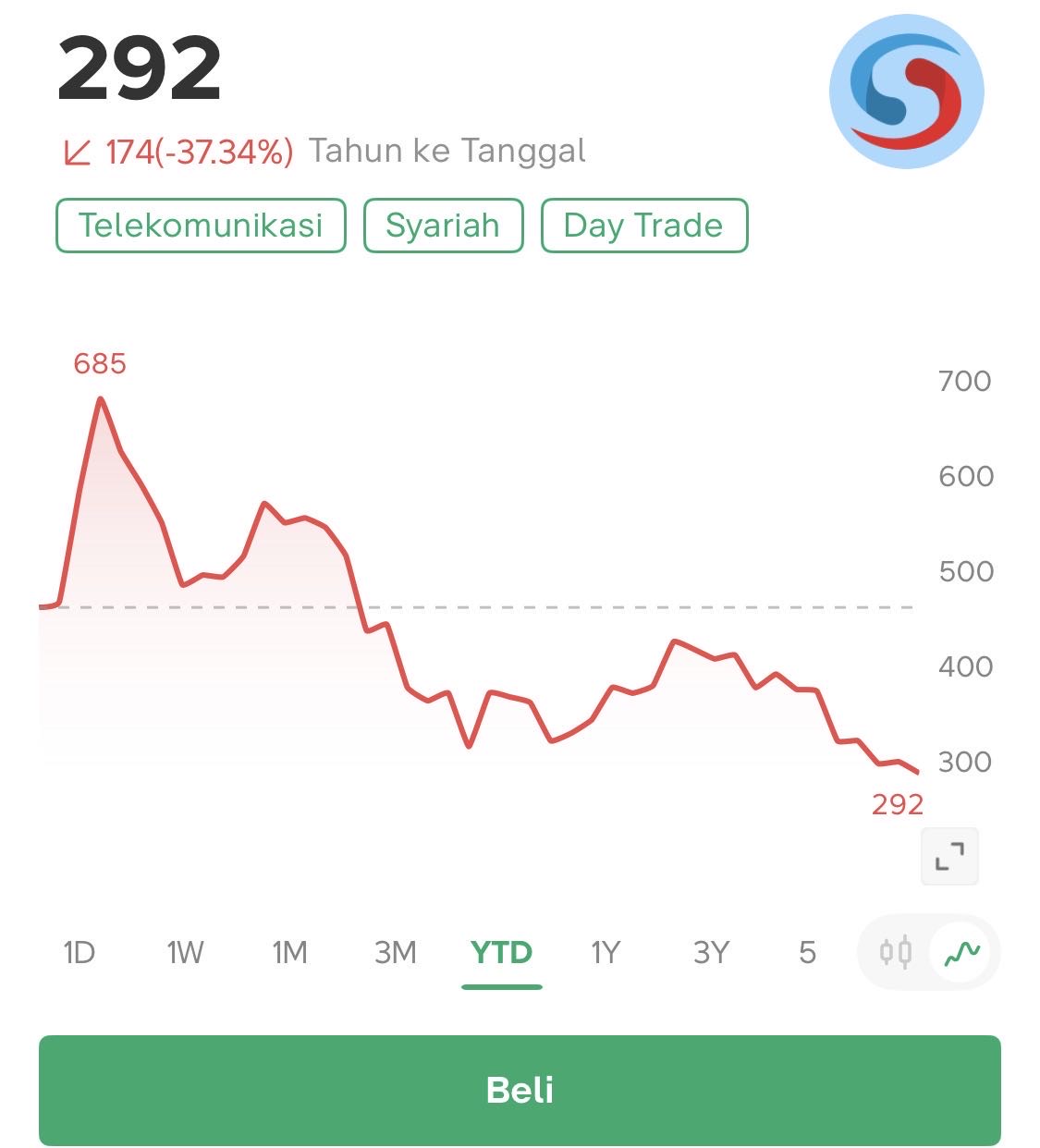Tap the Syariah tag chip
1040x1148 pixels.
click(443, 226)
